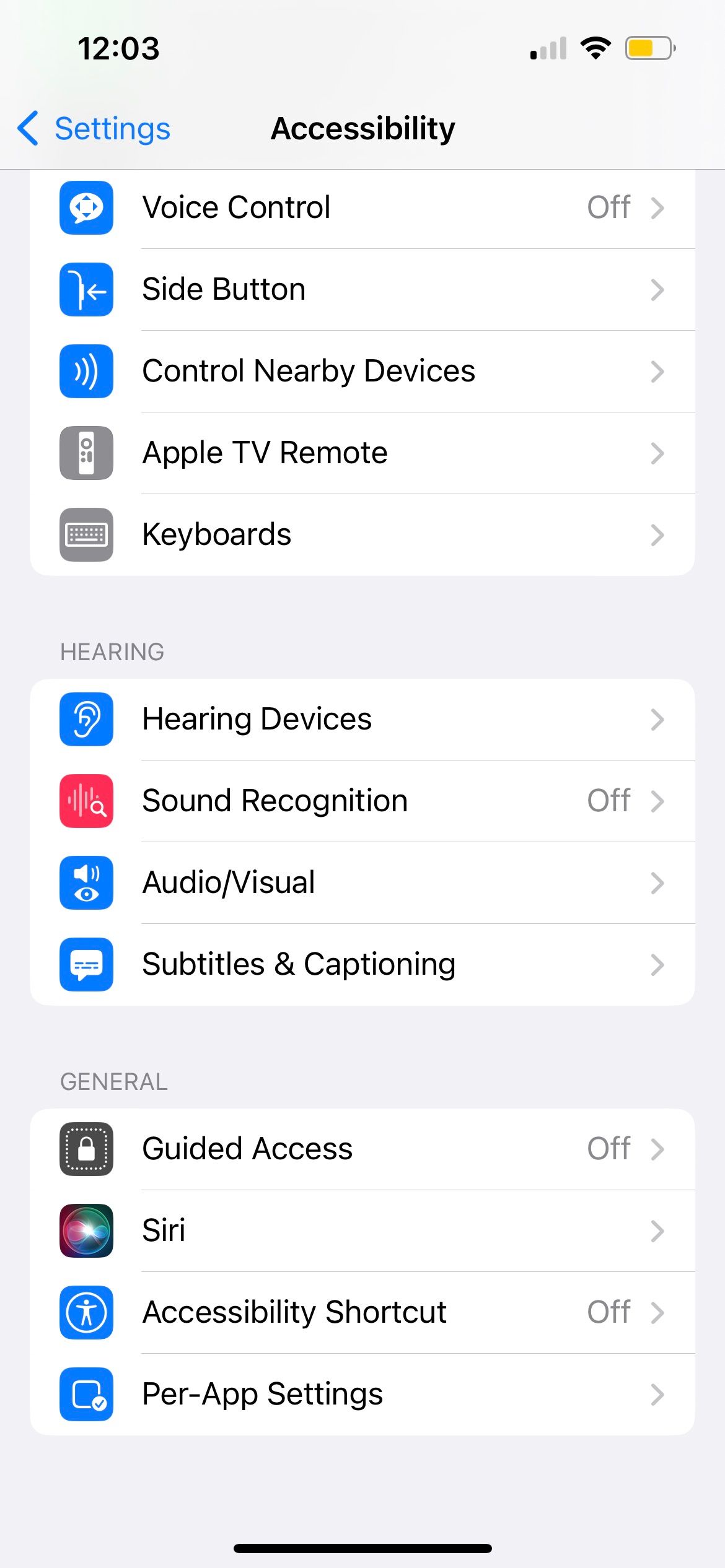
Task: Open Accessibility Shortcut settings
Action: [362, 1312]
